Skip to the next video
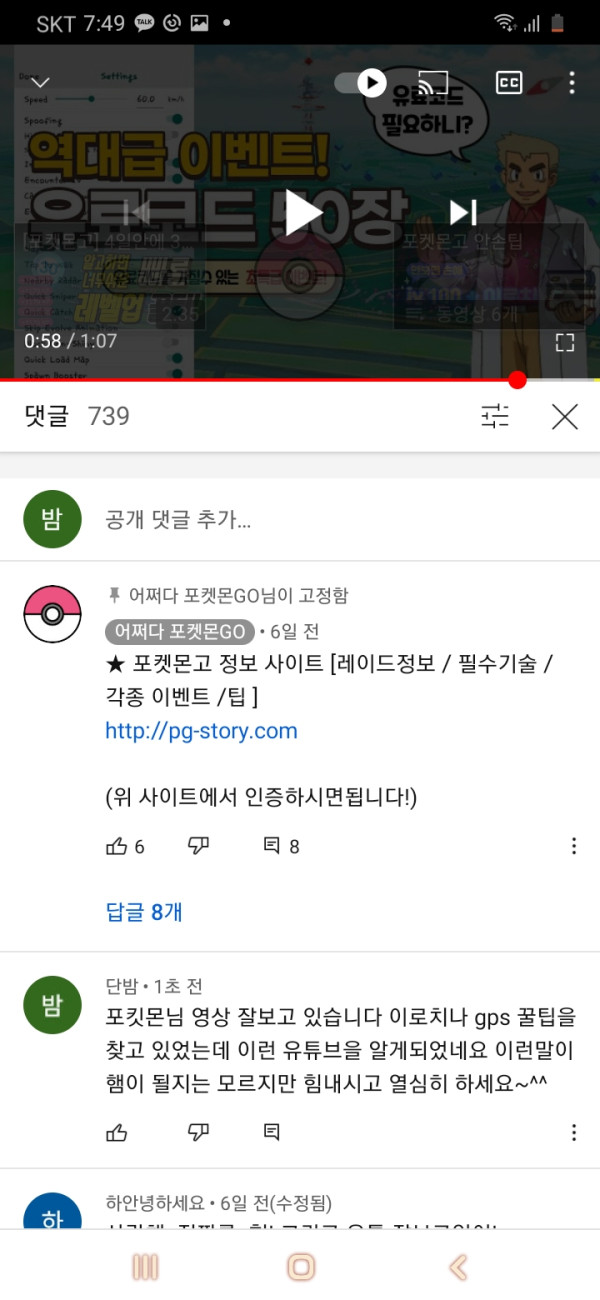Viewport: 600px width, 1300px height. (x=462, y=212)
